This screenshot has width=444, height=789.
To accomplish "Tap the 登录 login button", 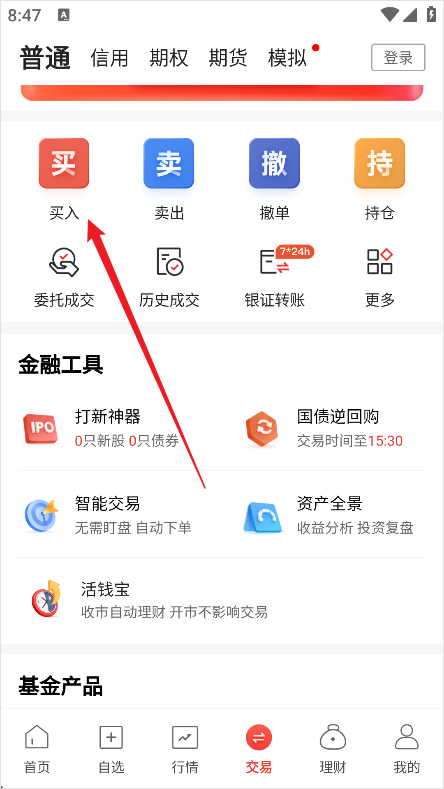I will [x=398, y=57].
